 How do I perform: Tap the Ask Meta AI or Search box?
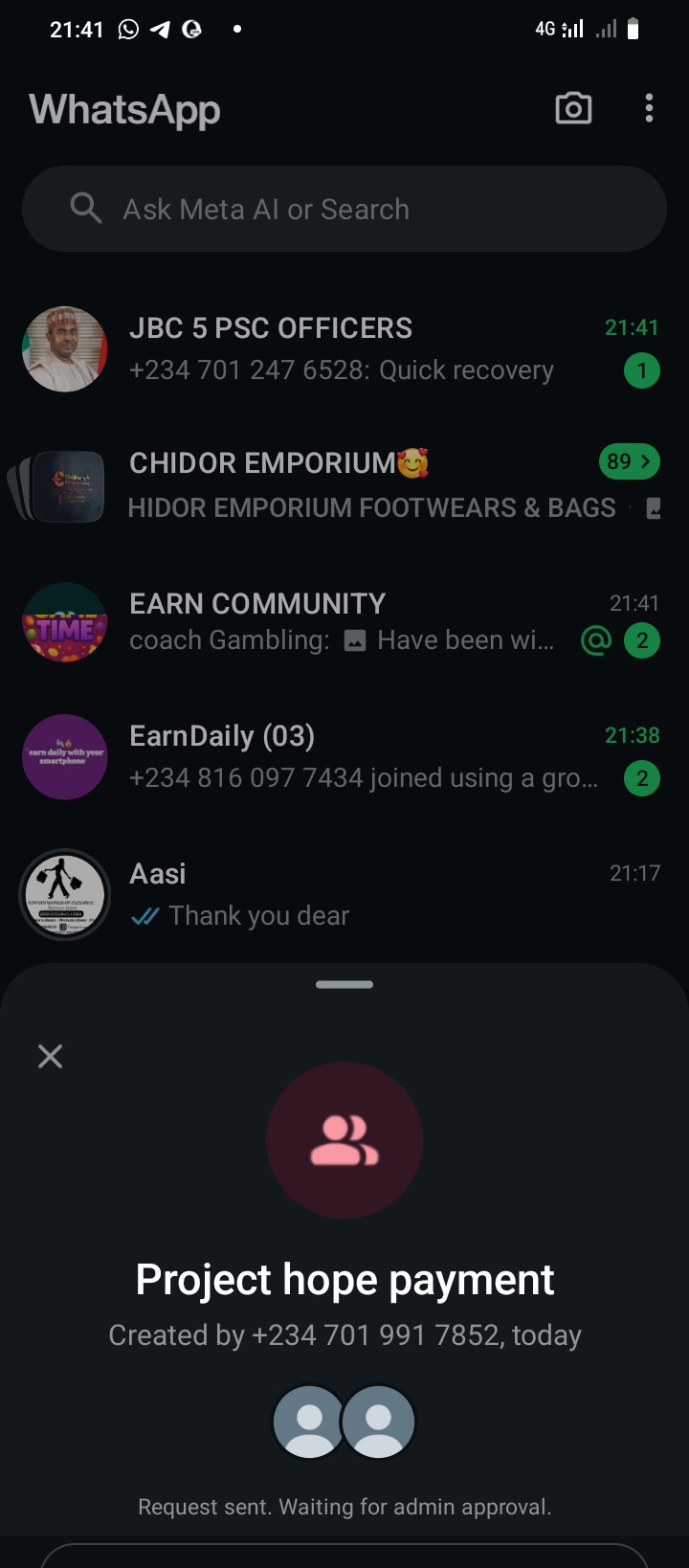tap(344, 209)
